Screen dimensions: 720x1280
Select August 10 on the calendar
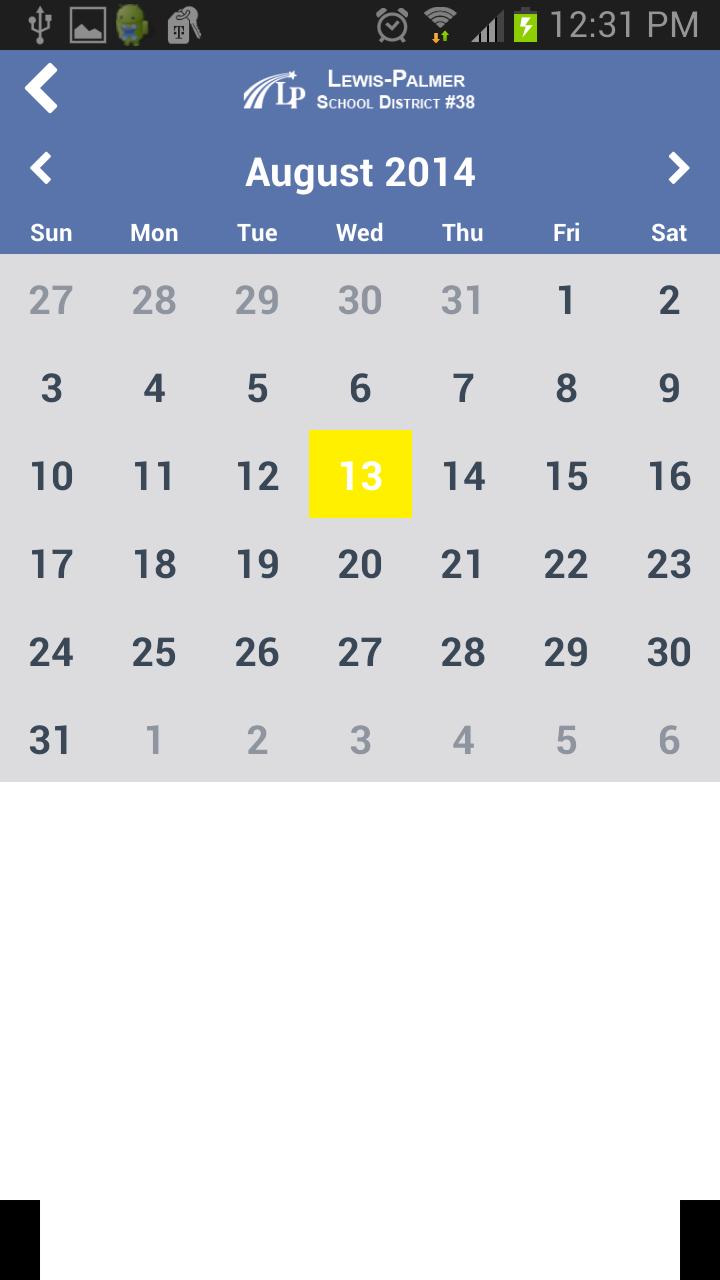point(51,476)
